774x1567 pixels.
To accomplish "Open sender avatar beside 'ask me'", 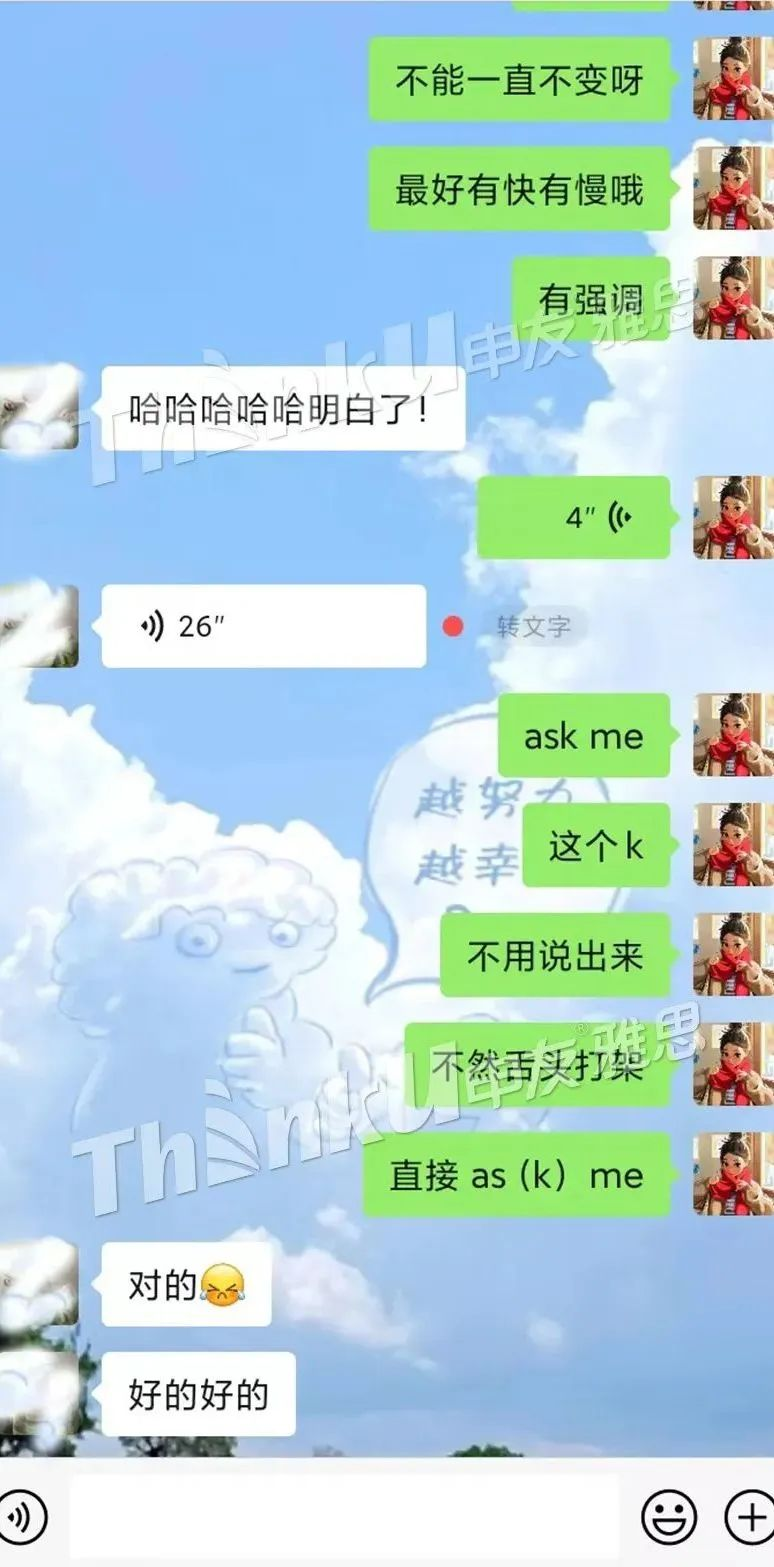I will pyautogui.click(x=732, y=735).
